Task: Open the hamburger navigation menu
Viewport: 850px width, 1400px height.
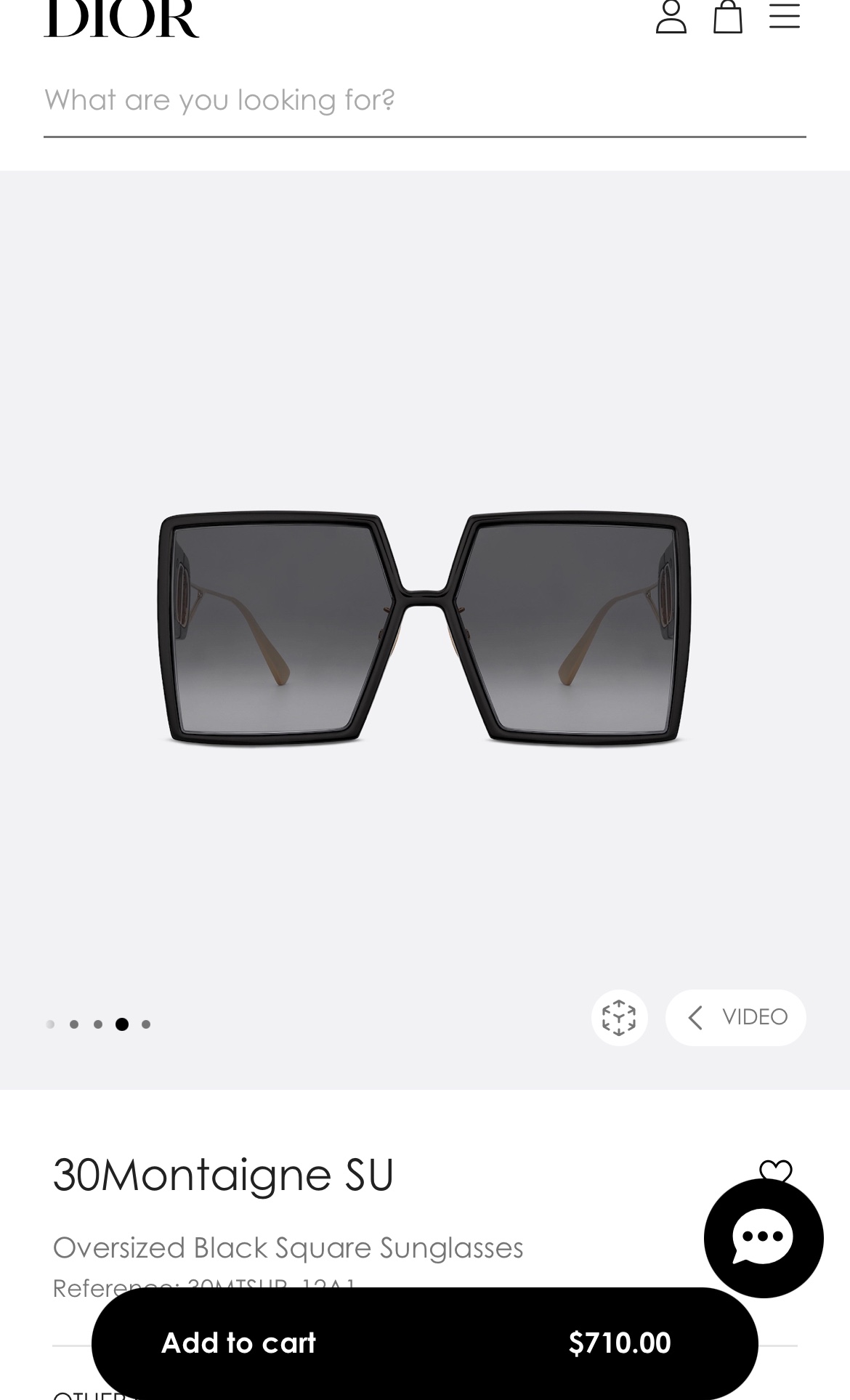Action: click(785, 16)
